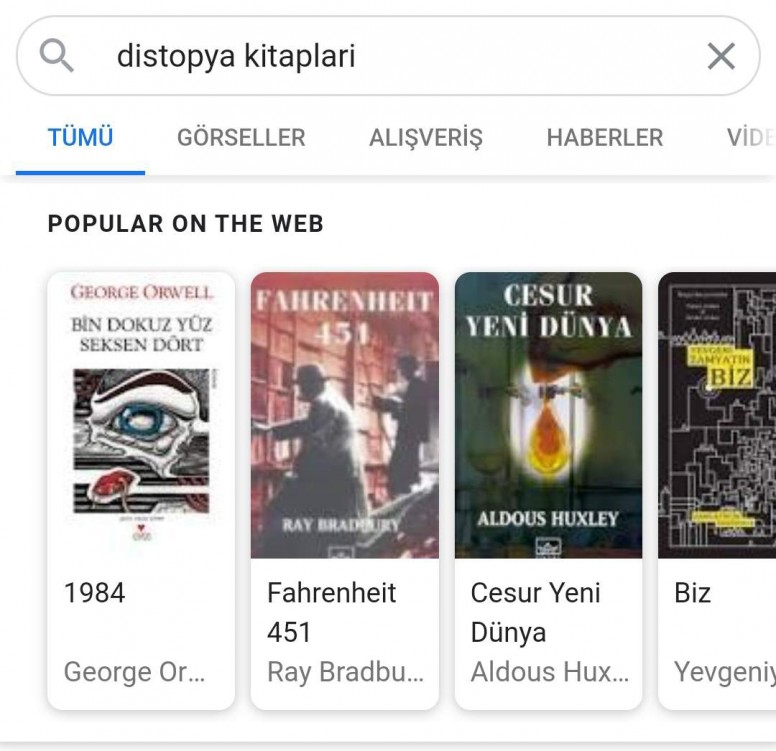Clear the search query with the X
Image resolution: width=776 pixels, height=751 pixels.
tap(720, 57)
